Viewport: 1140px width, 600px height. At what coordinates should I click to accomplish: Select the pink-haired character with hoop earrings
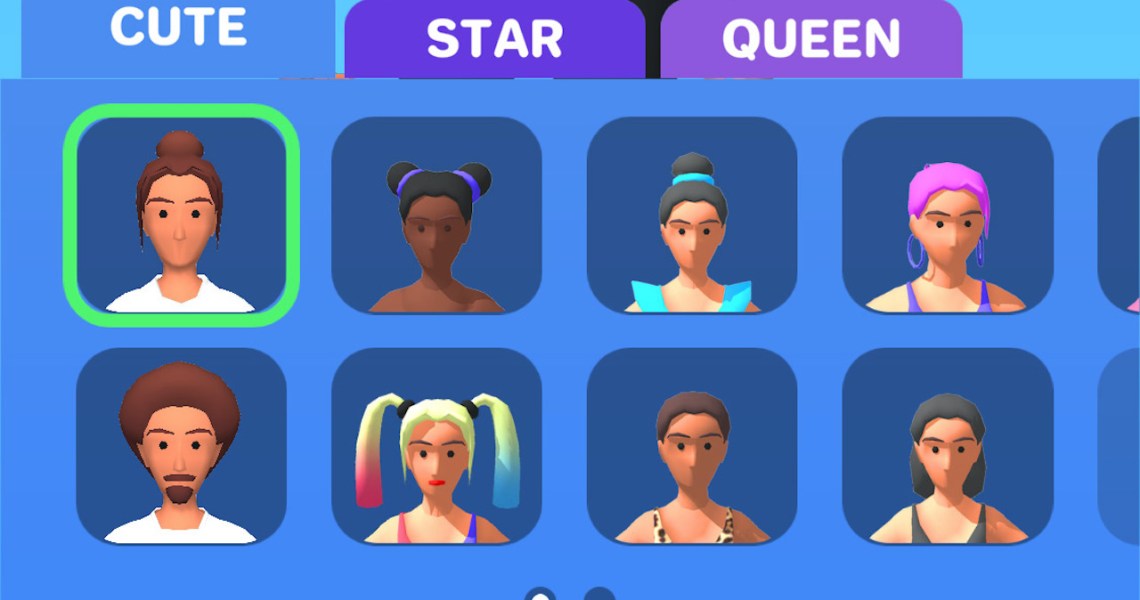pyautogui.click(x=946, y=215)
